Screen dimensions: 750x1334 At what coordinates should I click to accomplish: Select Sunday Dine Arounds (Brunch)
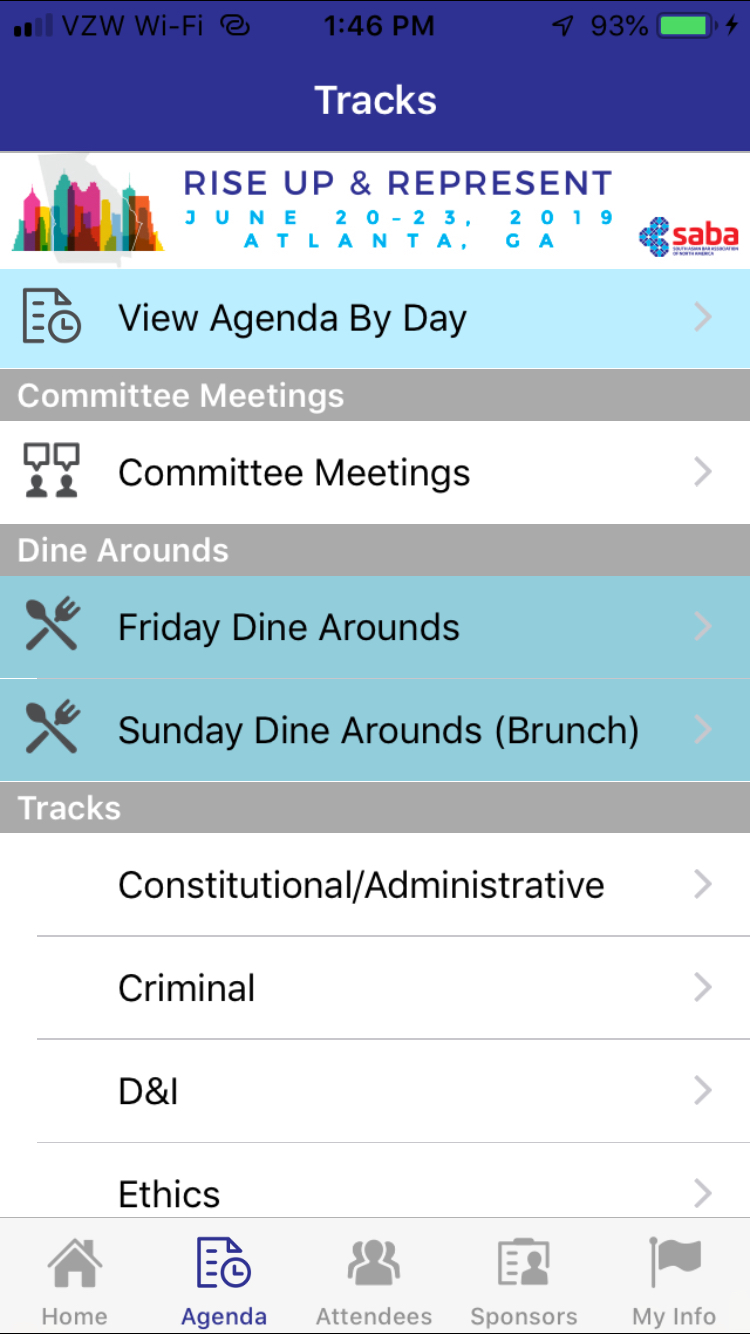point(375,730)
